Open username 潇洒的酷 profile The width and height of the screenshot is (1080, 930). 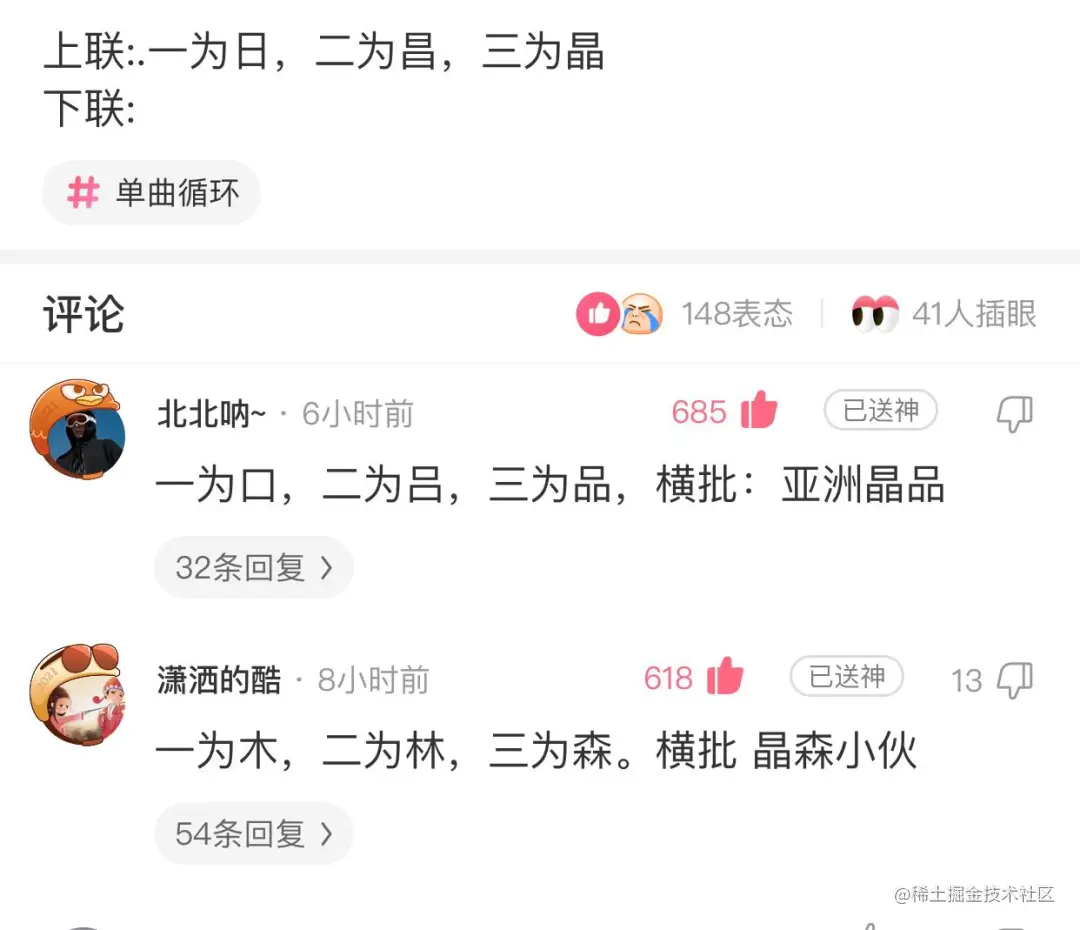pos(219,680)
